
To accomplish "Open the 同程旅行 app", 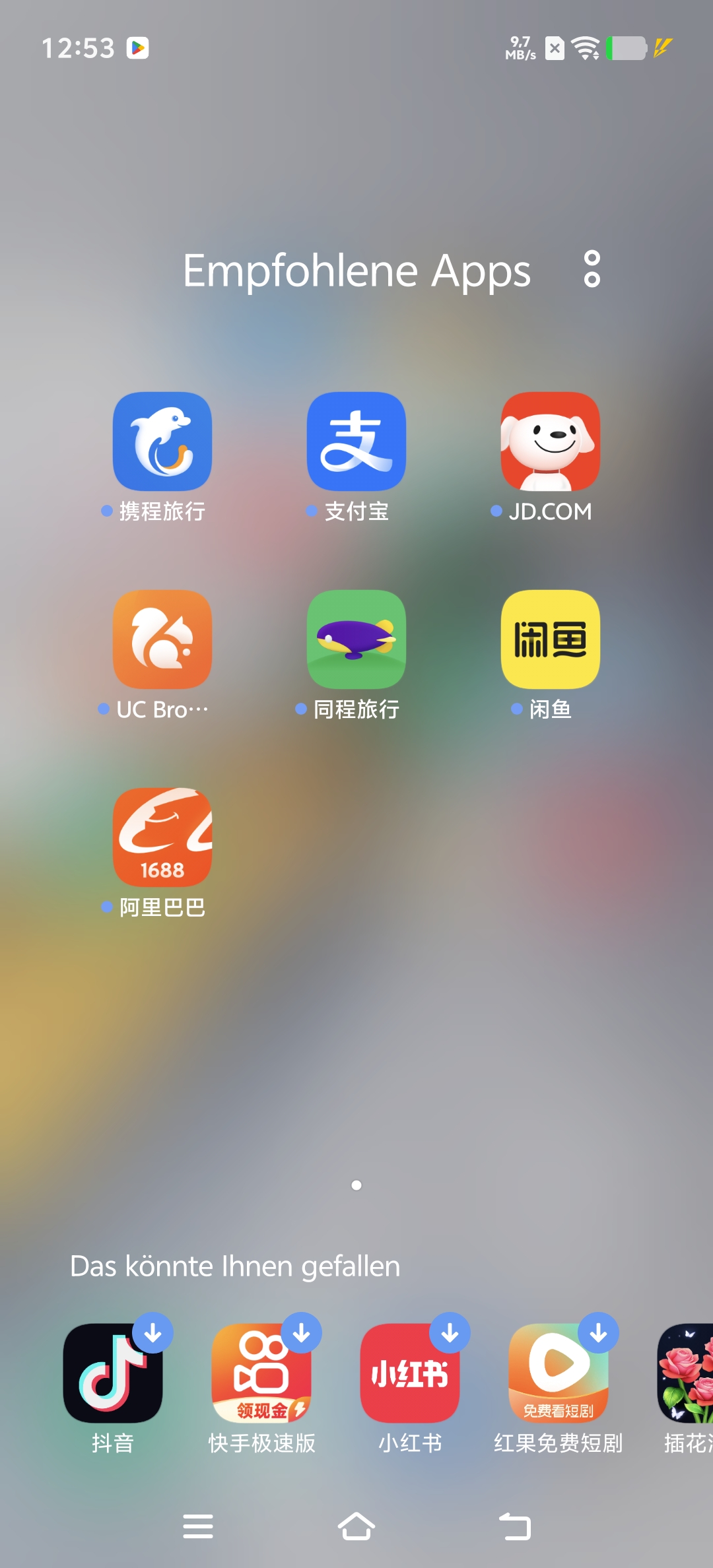I will click(356, 639).
